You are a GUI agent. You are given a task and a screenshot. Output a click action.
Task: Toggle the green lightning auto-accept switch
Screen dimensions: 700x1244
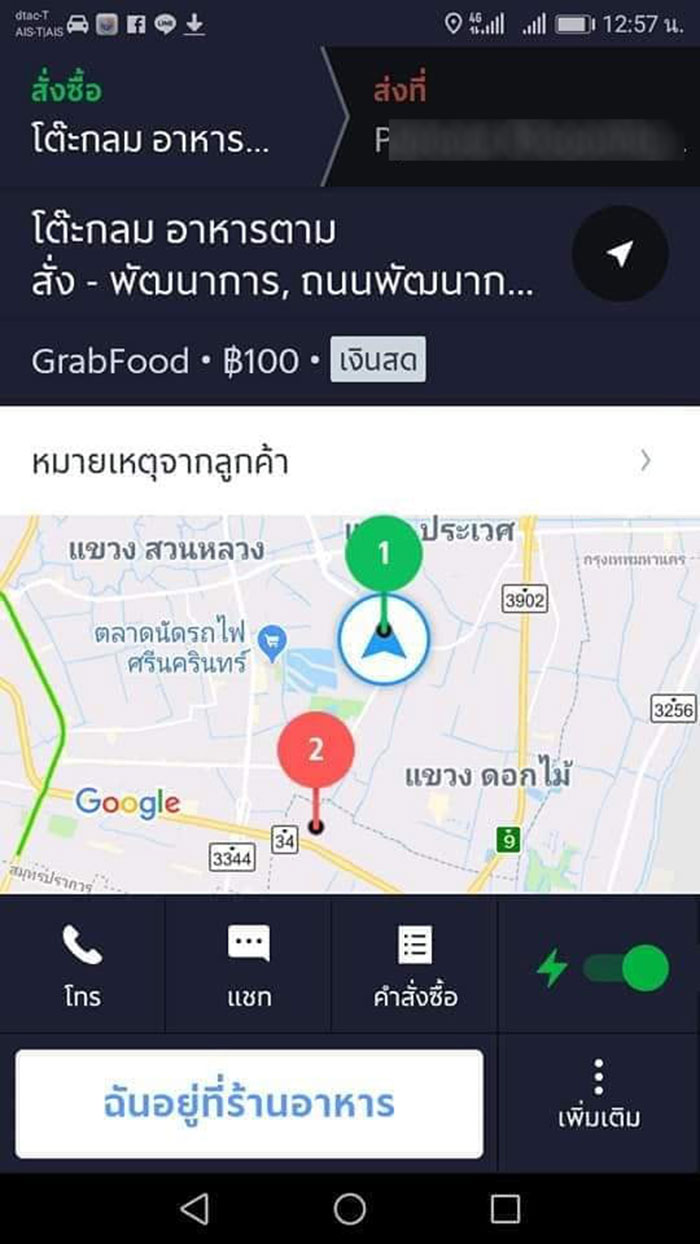pos(625,968)
